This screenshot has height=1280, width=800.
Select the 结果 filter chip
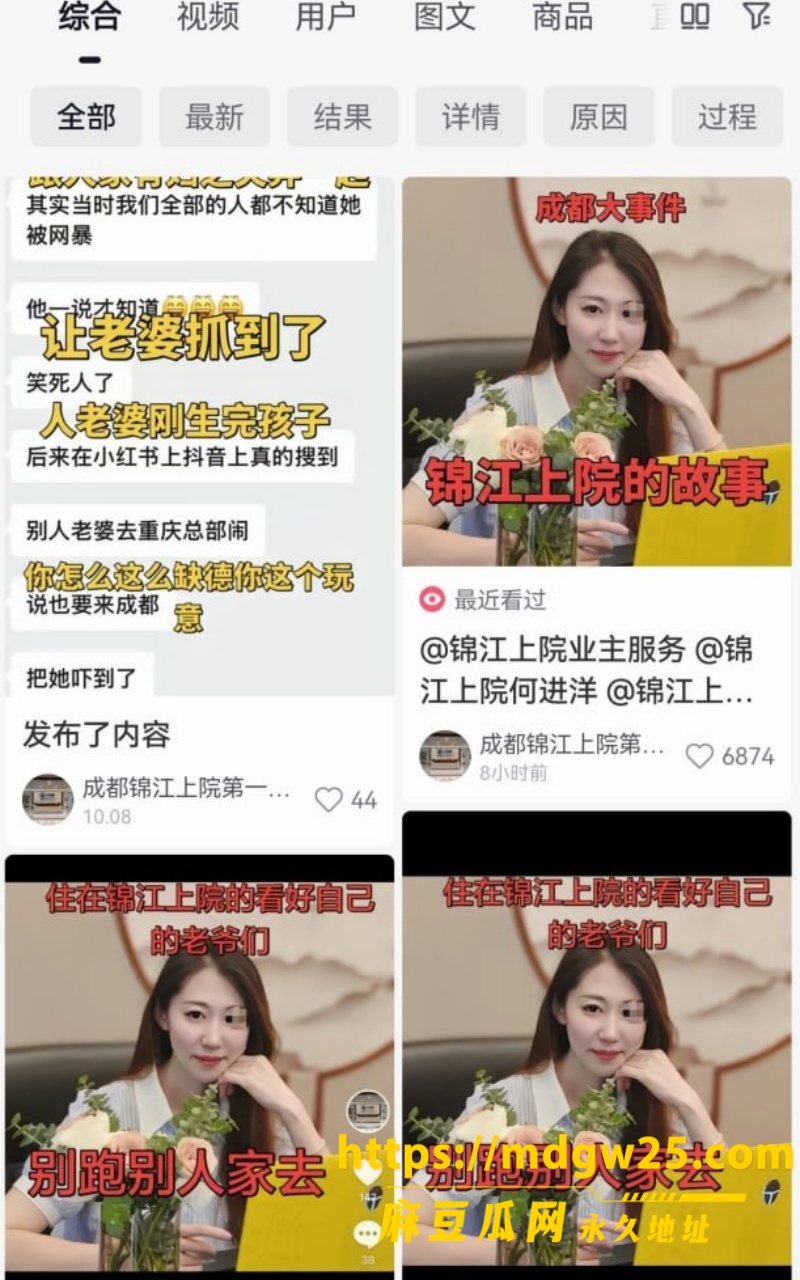coord(343,117)
